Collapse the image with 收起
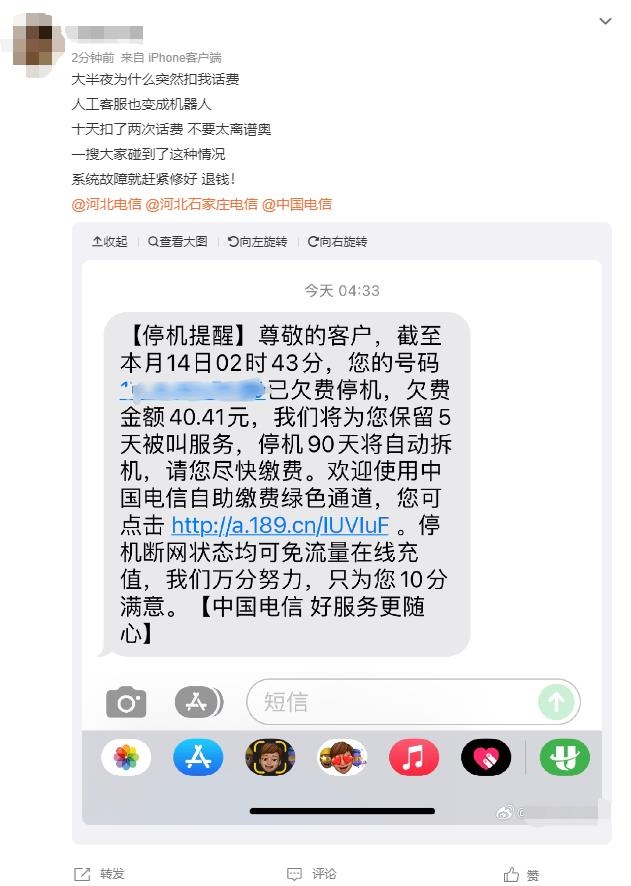631x886 pixels. pos(110,242)
